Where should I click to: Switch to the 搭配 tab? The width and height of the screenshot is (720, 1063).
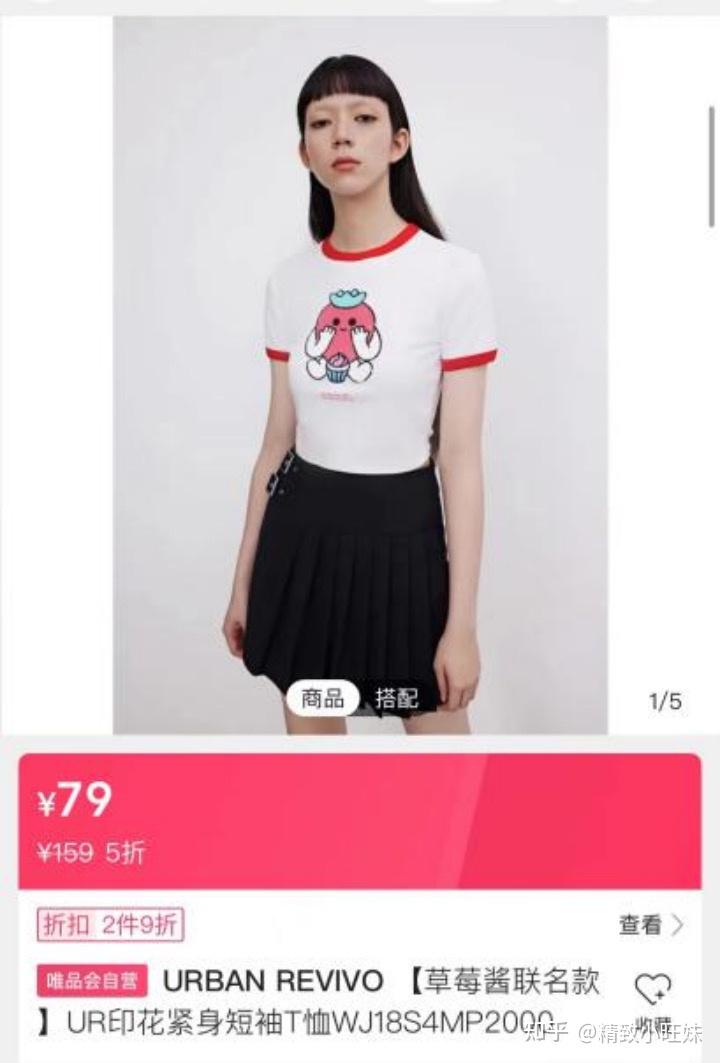(397, 698)
